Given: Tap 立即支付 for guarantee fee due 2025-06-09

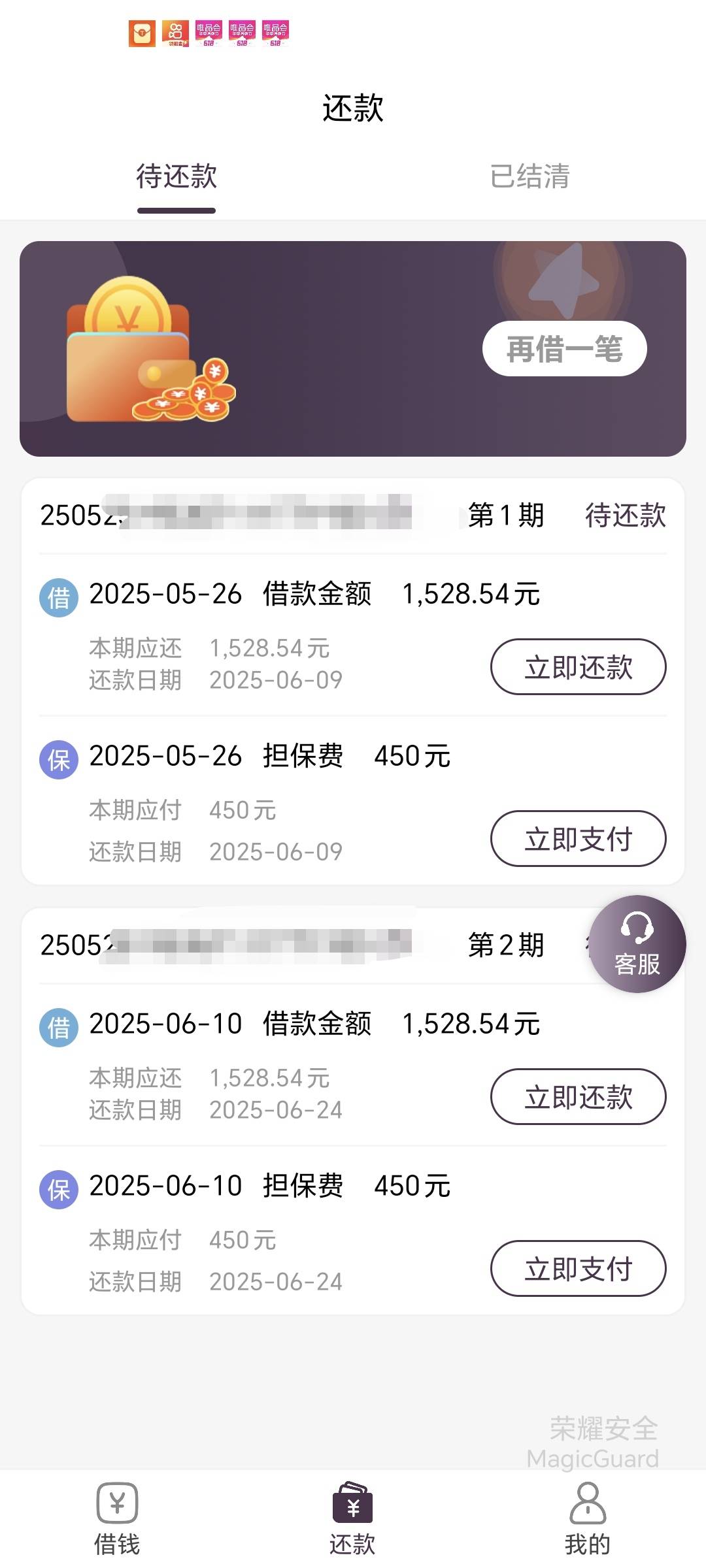Looking at the screenshot, I should coord(579,839).
